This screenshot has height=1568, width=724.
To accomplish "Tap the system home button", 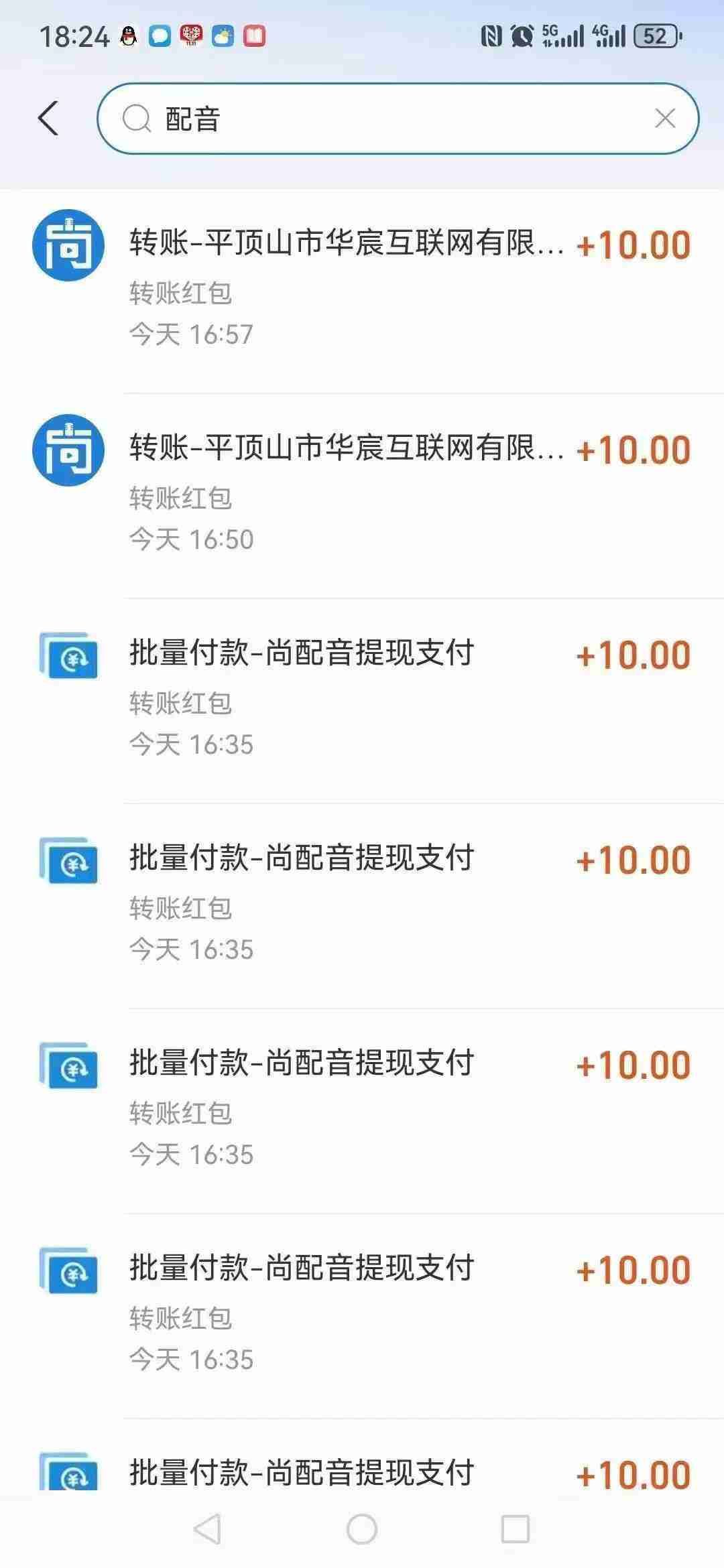I will click(362, 1528).
